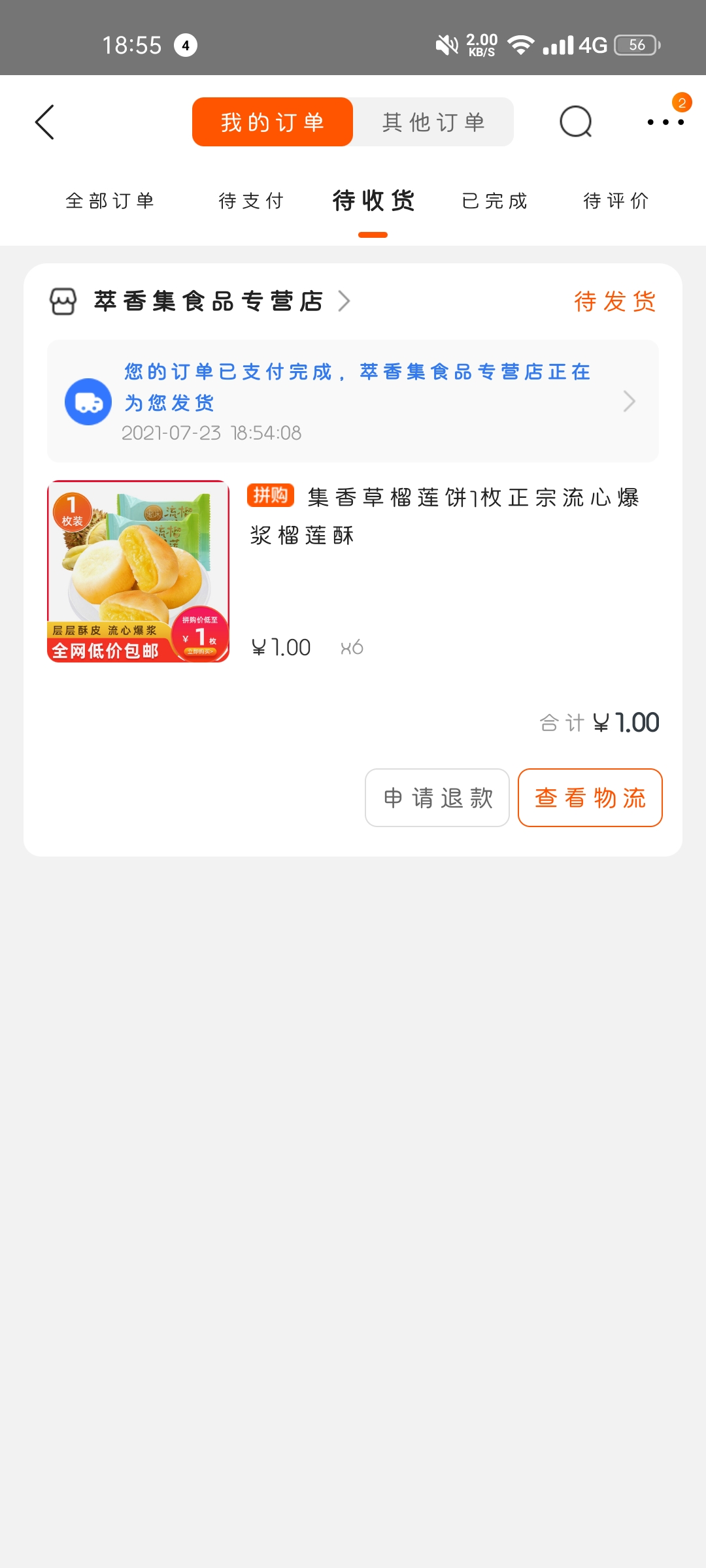Viewport: 706px width, 1568px height.
Task: Open the shipping status message row
Action: pyautogui.click(x=353, y=401)
